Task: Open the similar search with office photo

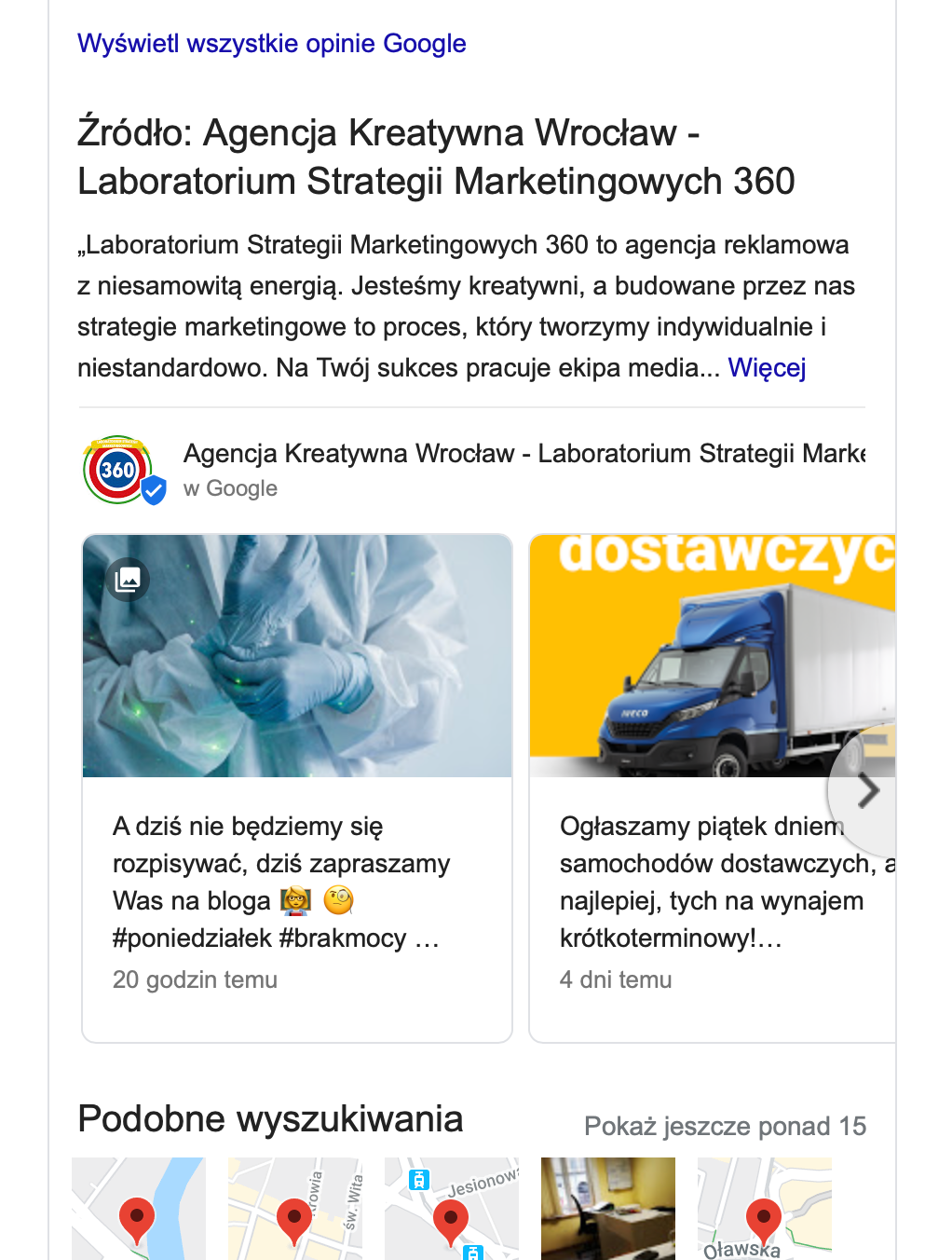Action: click(x=607, y=1209)
